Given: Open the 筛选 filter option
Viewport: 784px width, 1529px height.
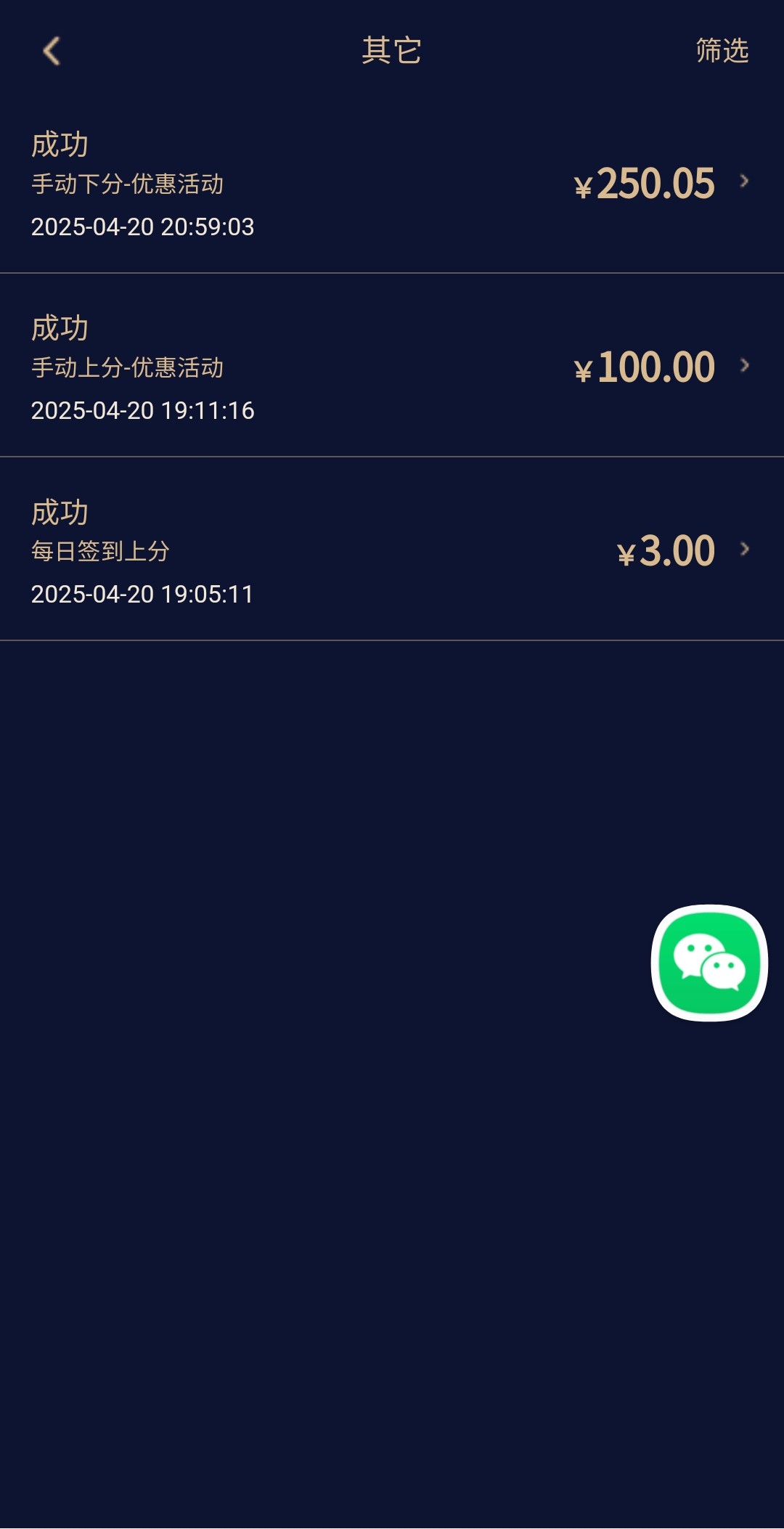Looking at the screenshot, I should click(x=722, y=51).
